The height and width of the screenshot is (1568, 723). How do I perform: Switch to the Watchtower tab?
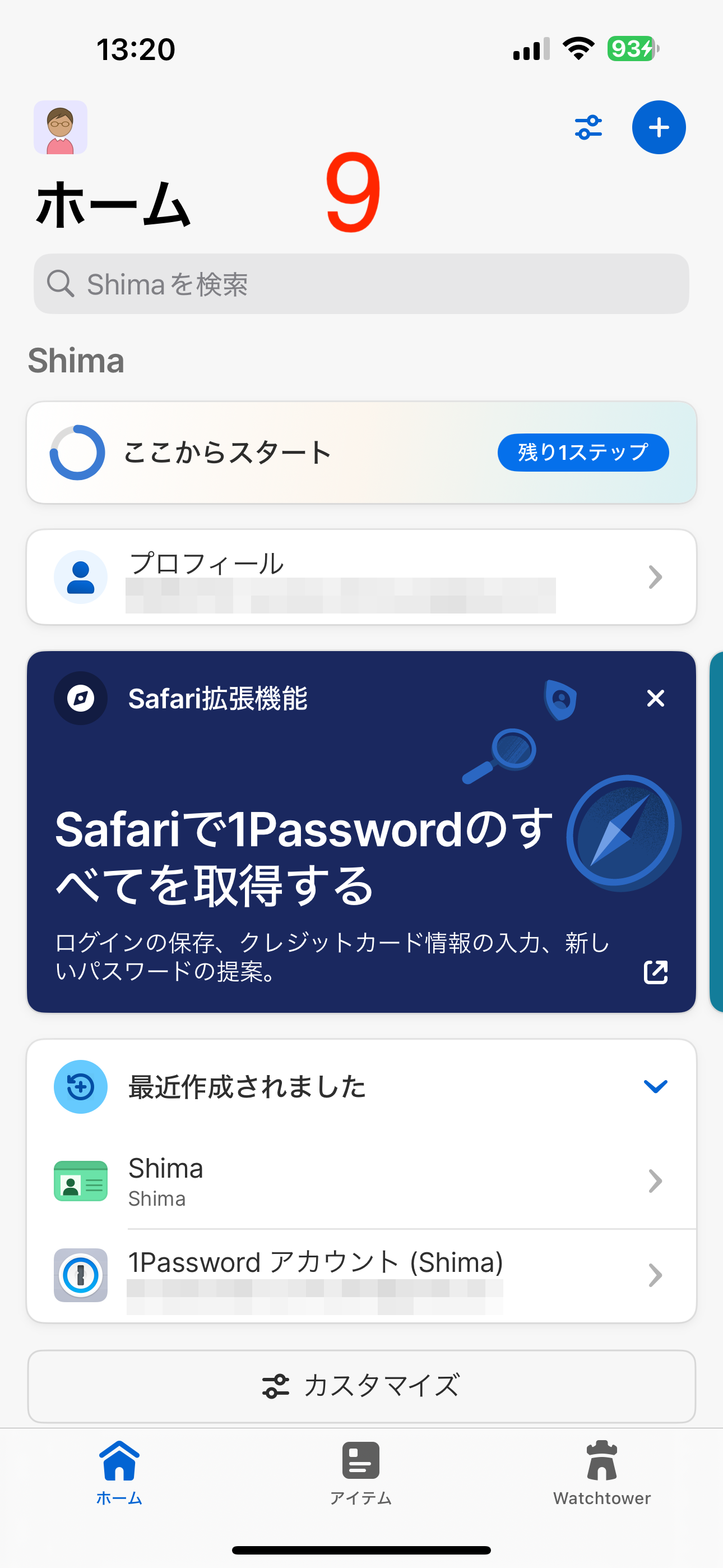[601, 1472]
